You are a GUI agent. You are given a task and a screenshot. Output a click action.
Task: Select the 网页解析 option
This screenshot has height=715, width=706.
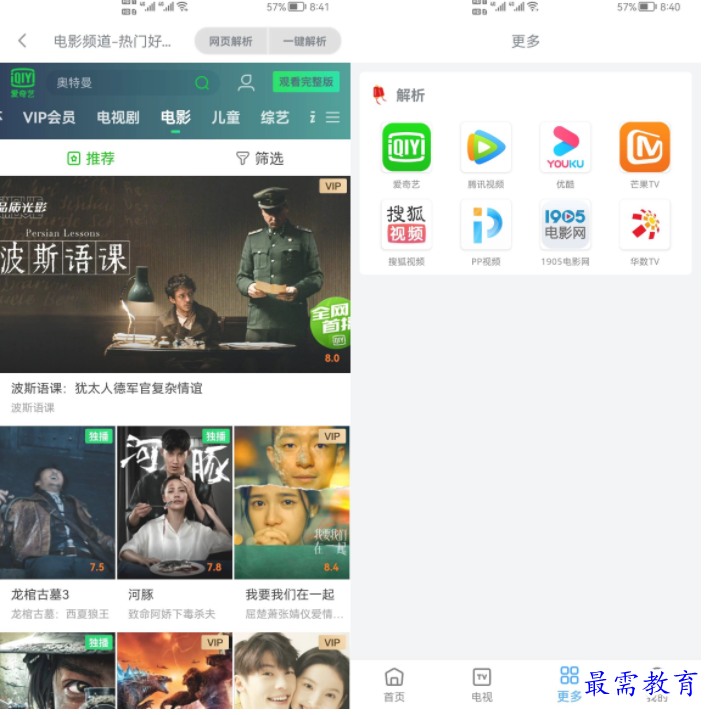[230, 42]
